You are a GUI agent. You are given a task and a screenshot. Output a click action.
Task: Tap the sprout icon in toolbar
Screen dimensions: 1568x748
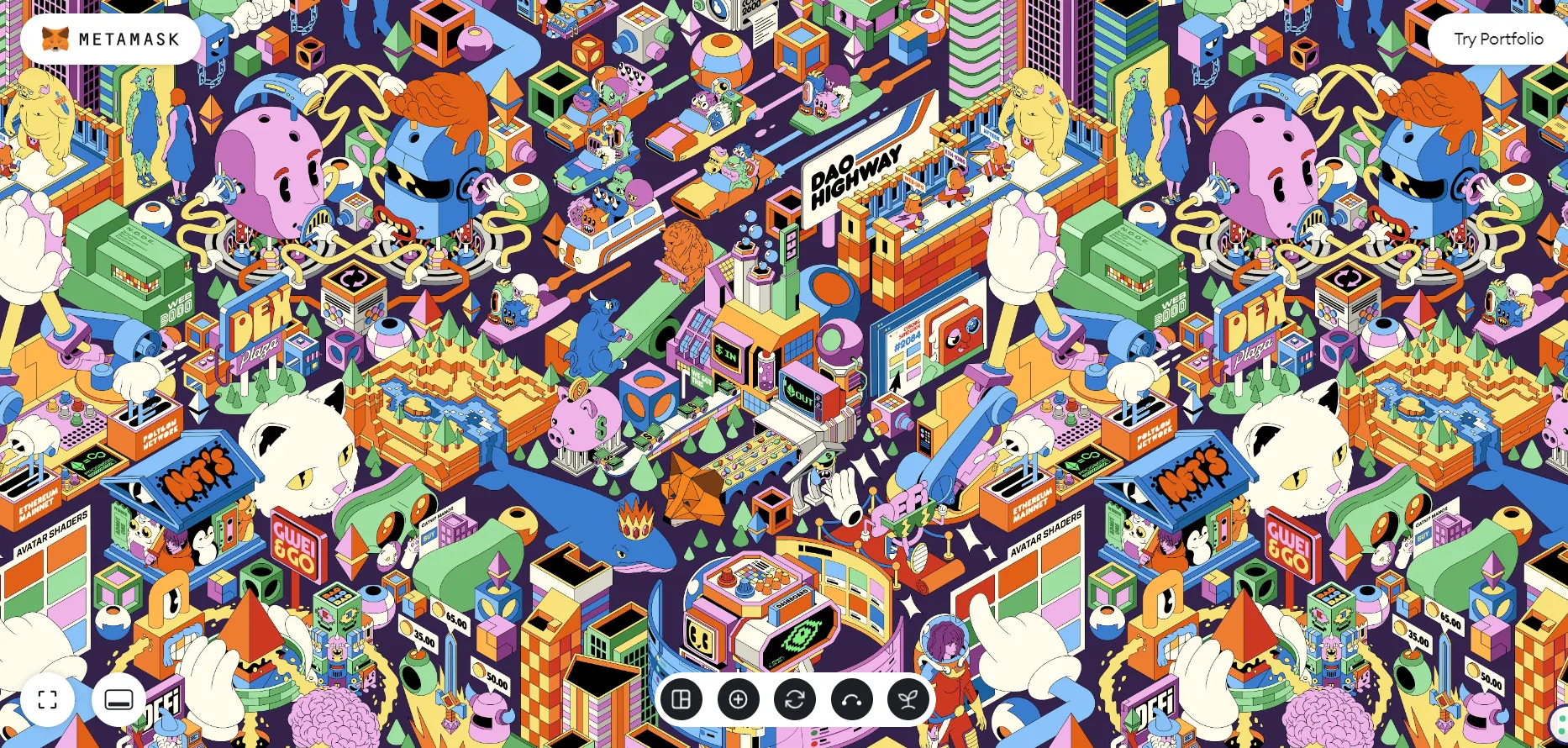pyautogui.click(x=908, y=699)
